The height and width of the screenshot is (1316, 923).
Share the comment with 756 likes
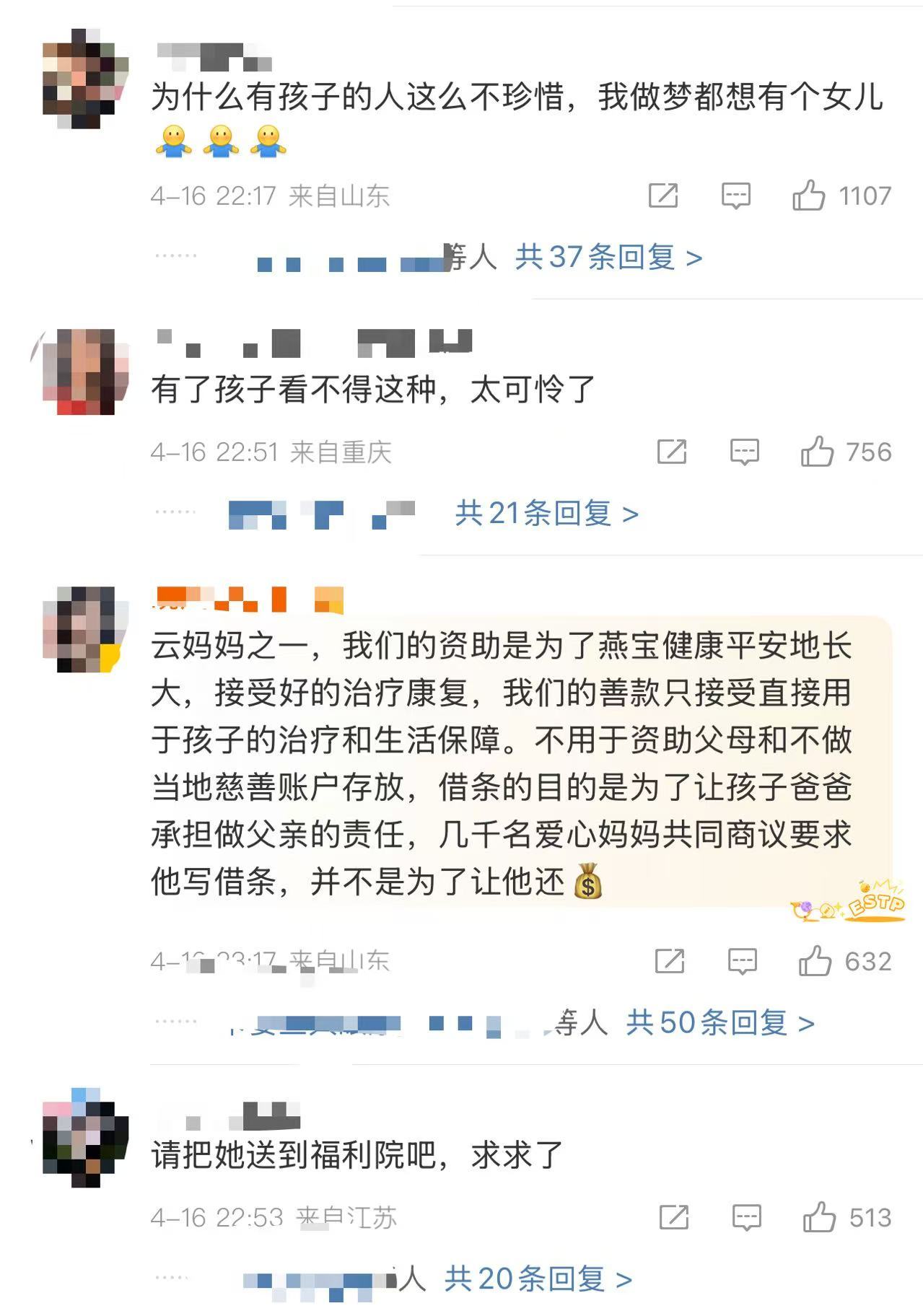671,452
